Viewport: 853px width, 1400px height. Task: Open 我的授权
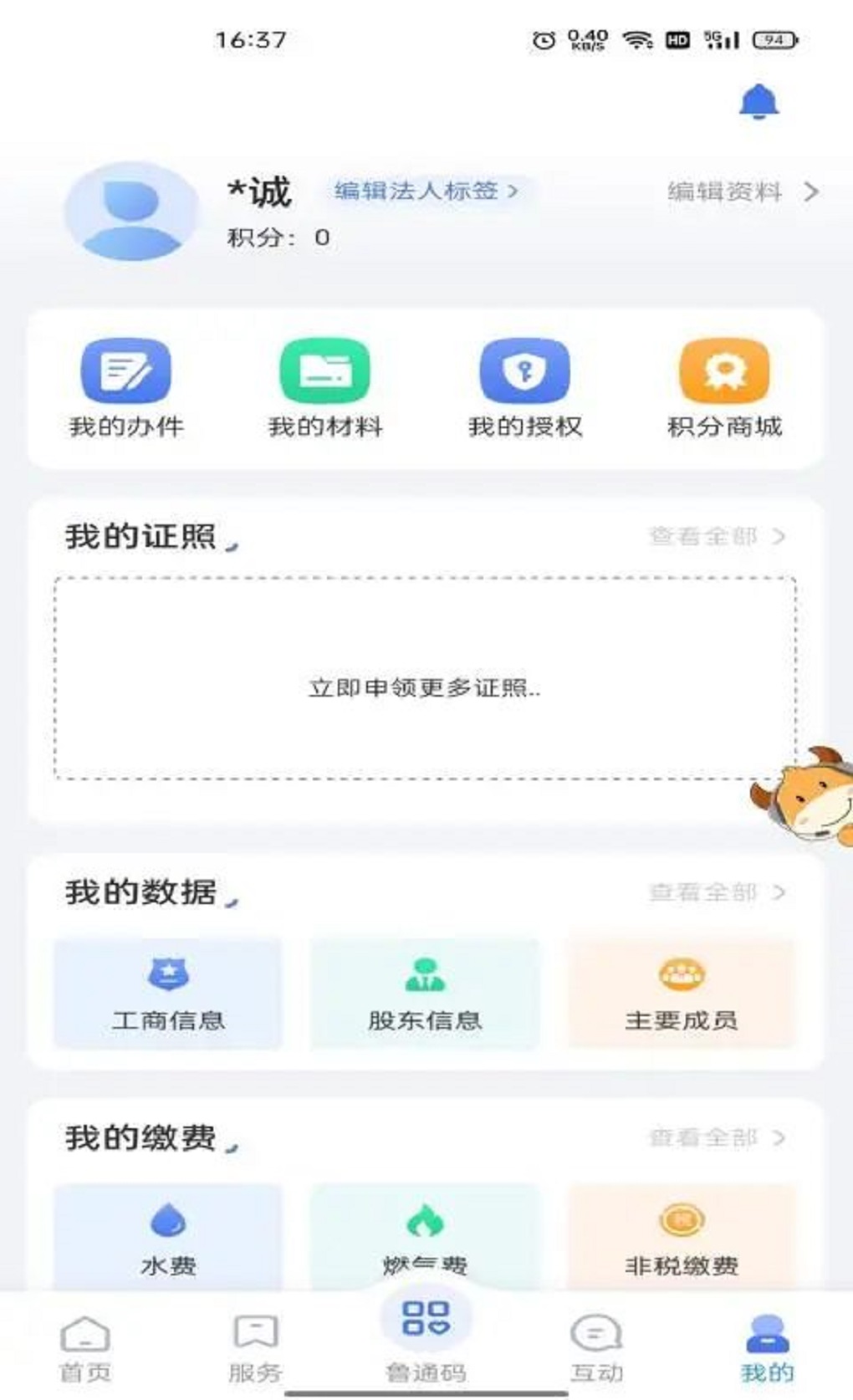524,389
